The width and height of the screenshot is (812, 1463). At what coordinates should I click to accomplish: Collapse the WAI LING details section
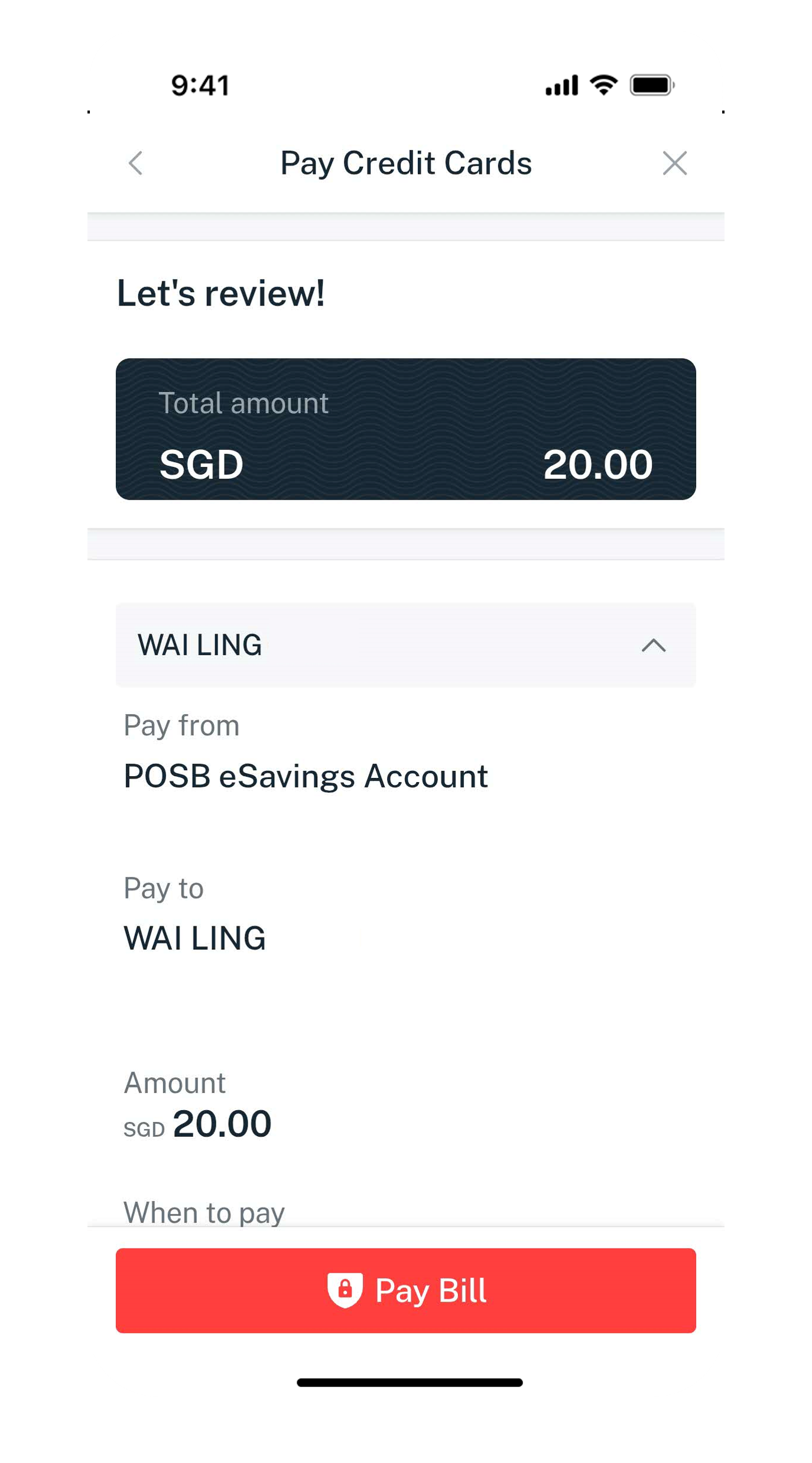653,645
